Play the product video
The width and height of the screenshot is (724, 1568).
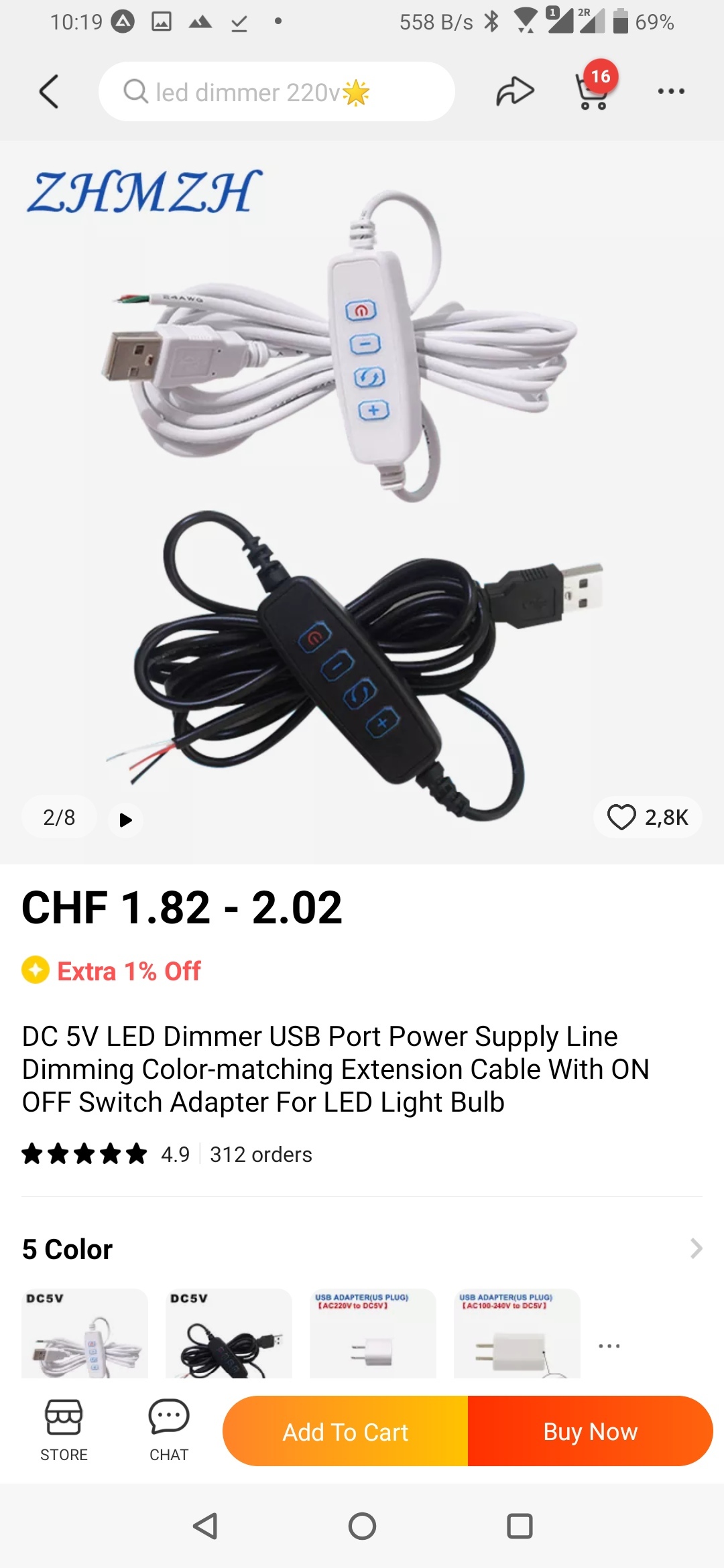[x=125, y=819]
